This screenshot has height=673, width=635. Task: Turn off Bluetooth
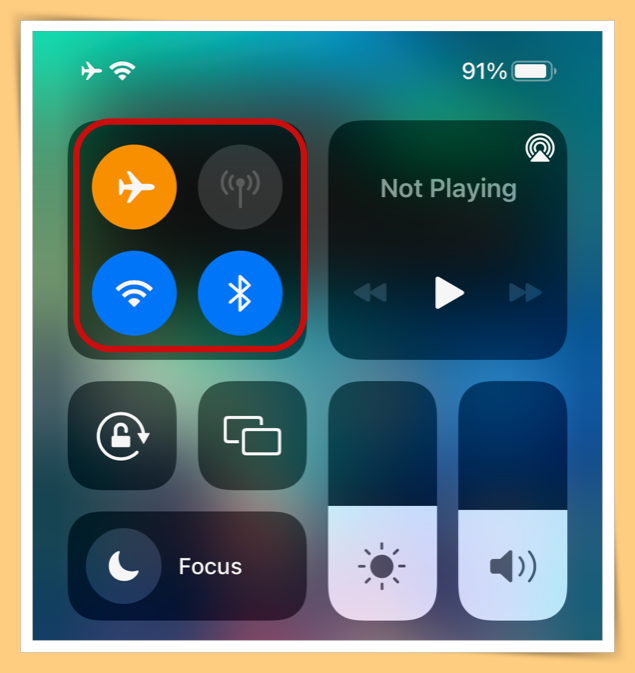tap(240, 293)
